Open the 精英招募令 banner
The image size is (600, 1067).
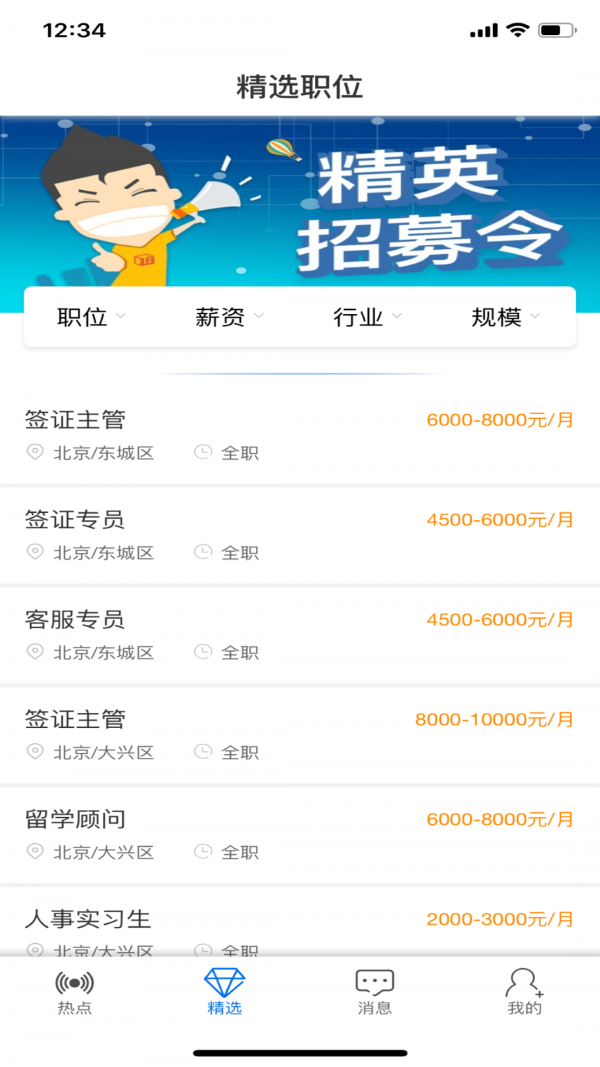point(300,200)
